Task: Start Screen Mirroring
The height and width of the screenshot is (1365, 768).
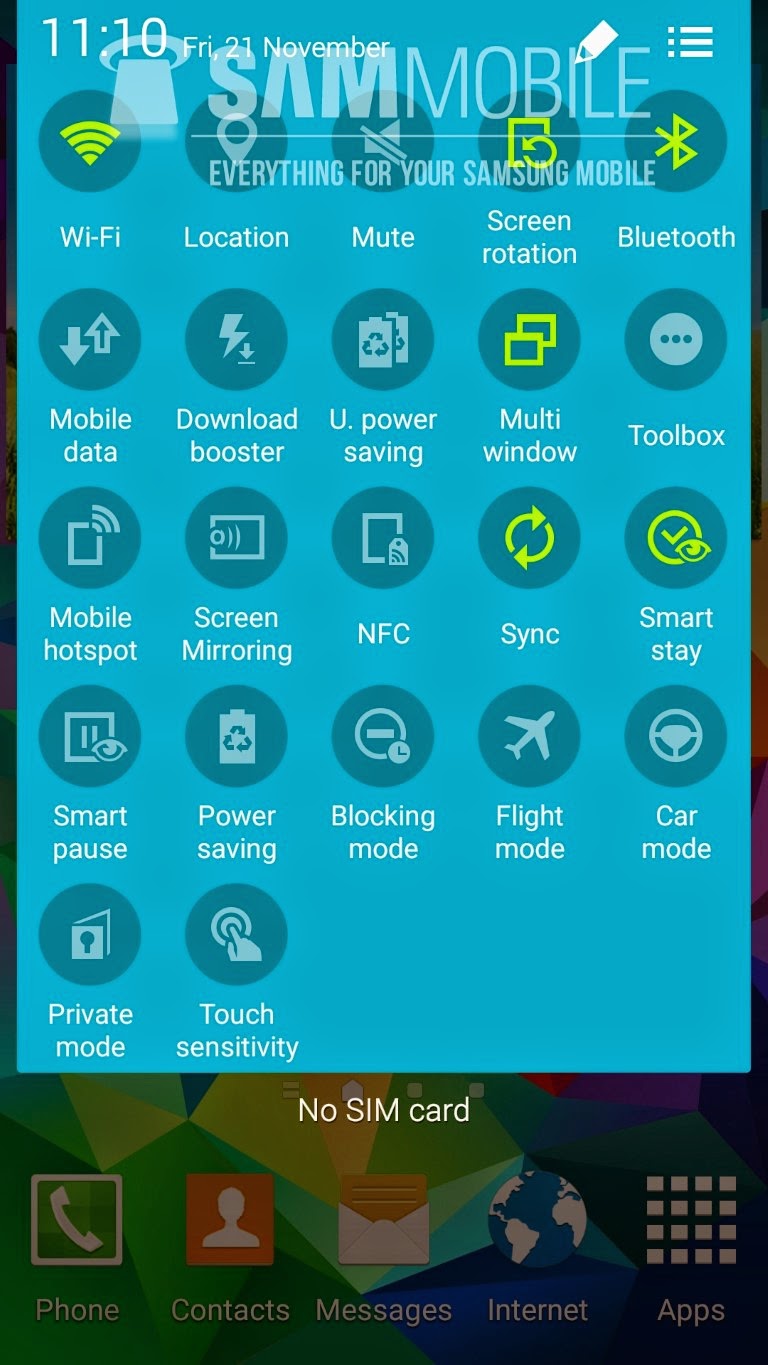Action: (x=236, y=537)
